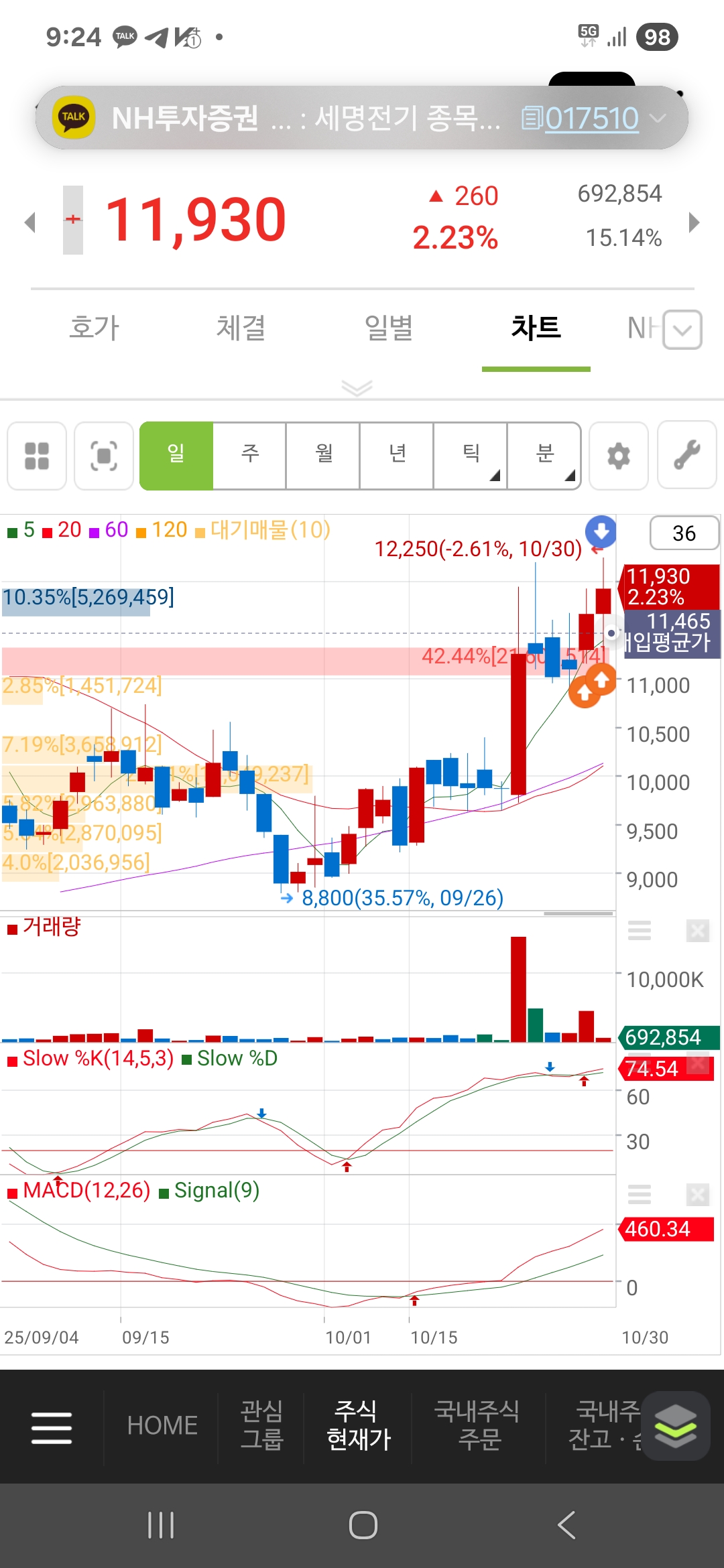Select the 월 monthly chart period
The height and width of the screenshot is (1568, 724).
pyautogui.click(x=324, y=456)
